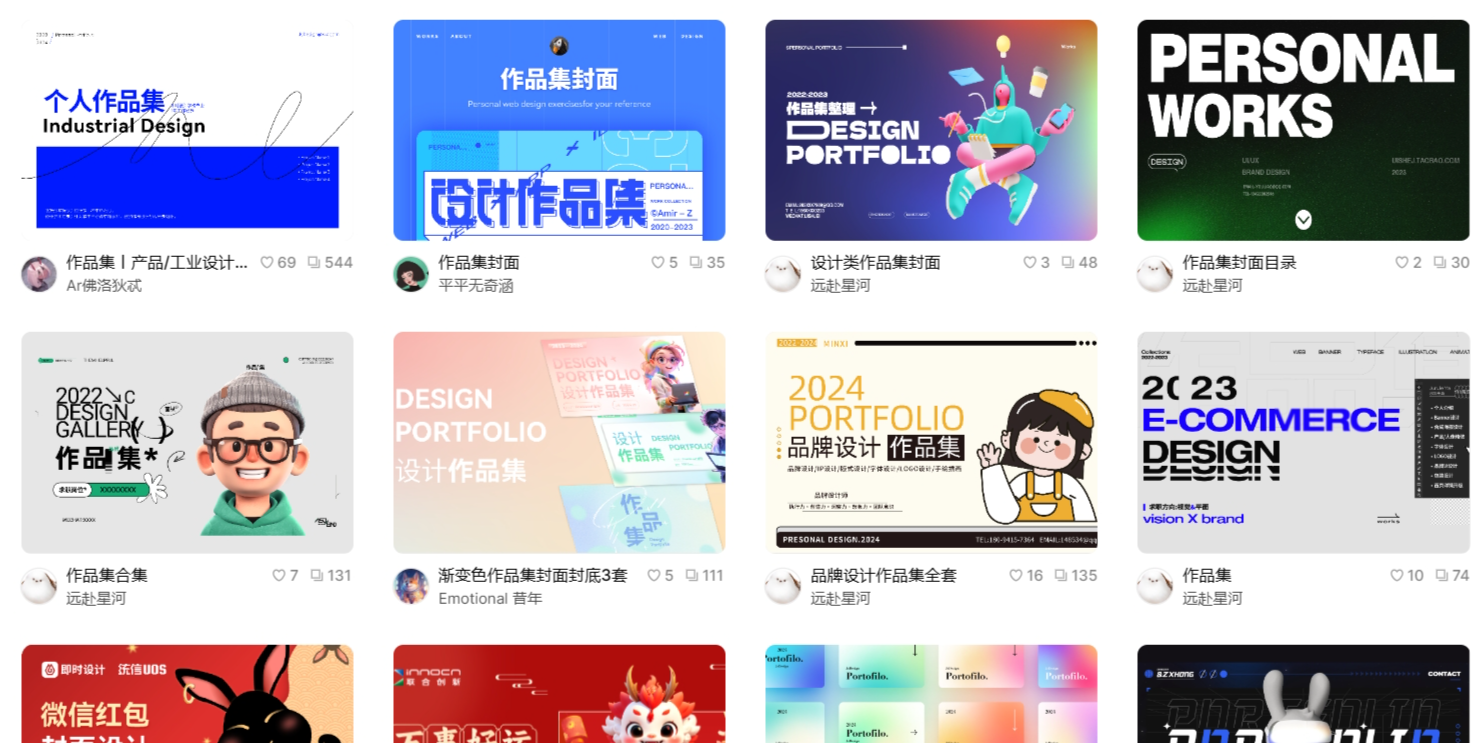Open the 设计类作品集封面 card image
The height and width of the screenshot is (743, 1477).
click(x=931, y=130)
